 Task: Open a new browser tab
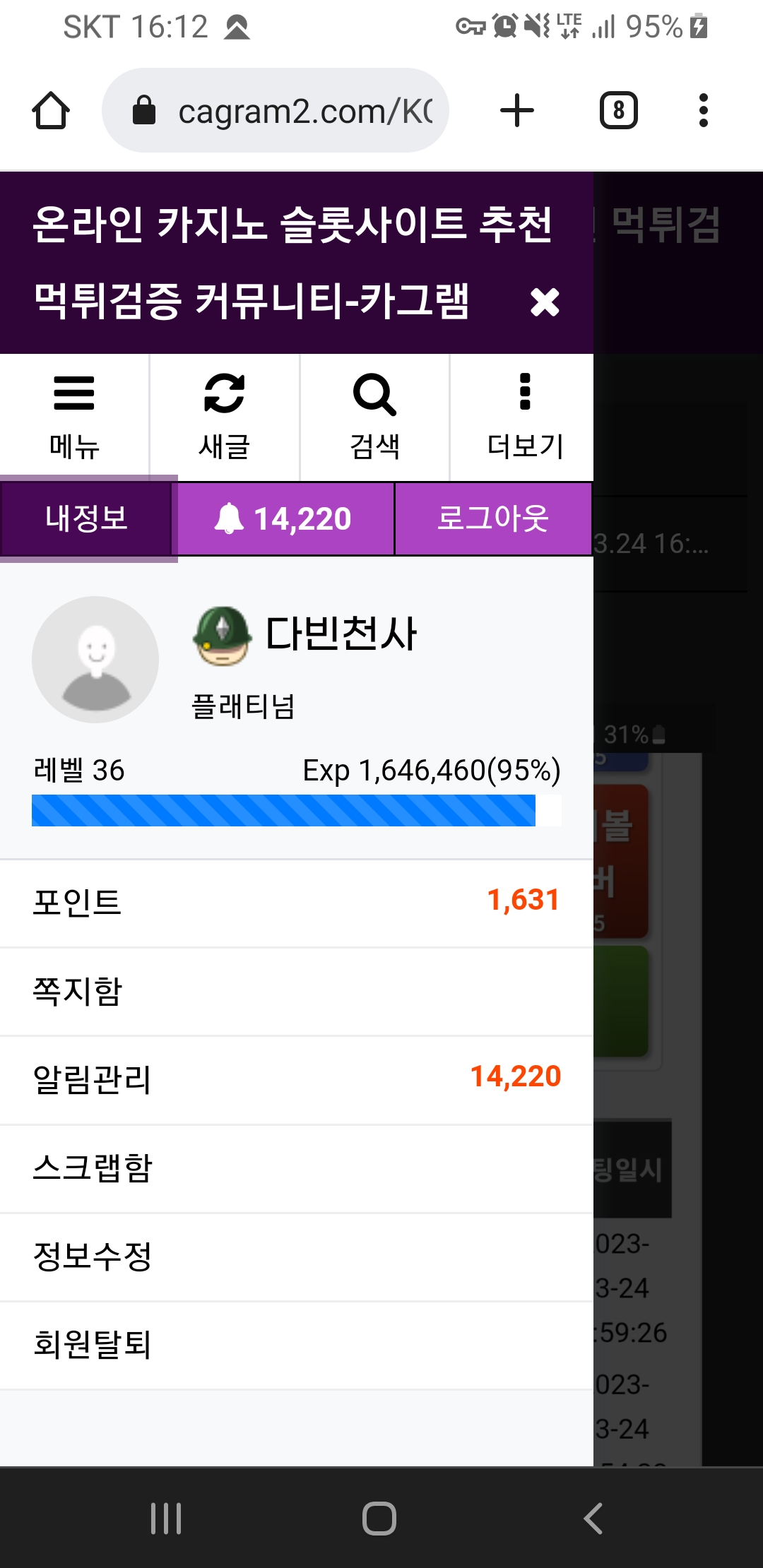[x=517, y=111]
